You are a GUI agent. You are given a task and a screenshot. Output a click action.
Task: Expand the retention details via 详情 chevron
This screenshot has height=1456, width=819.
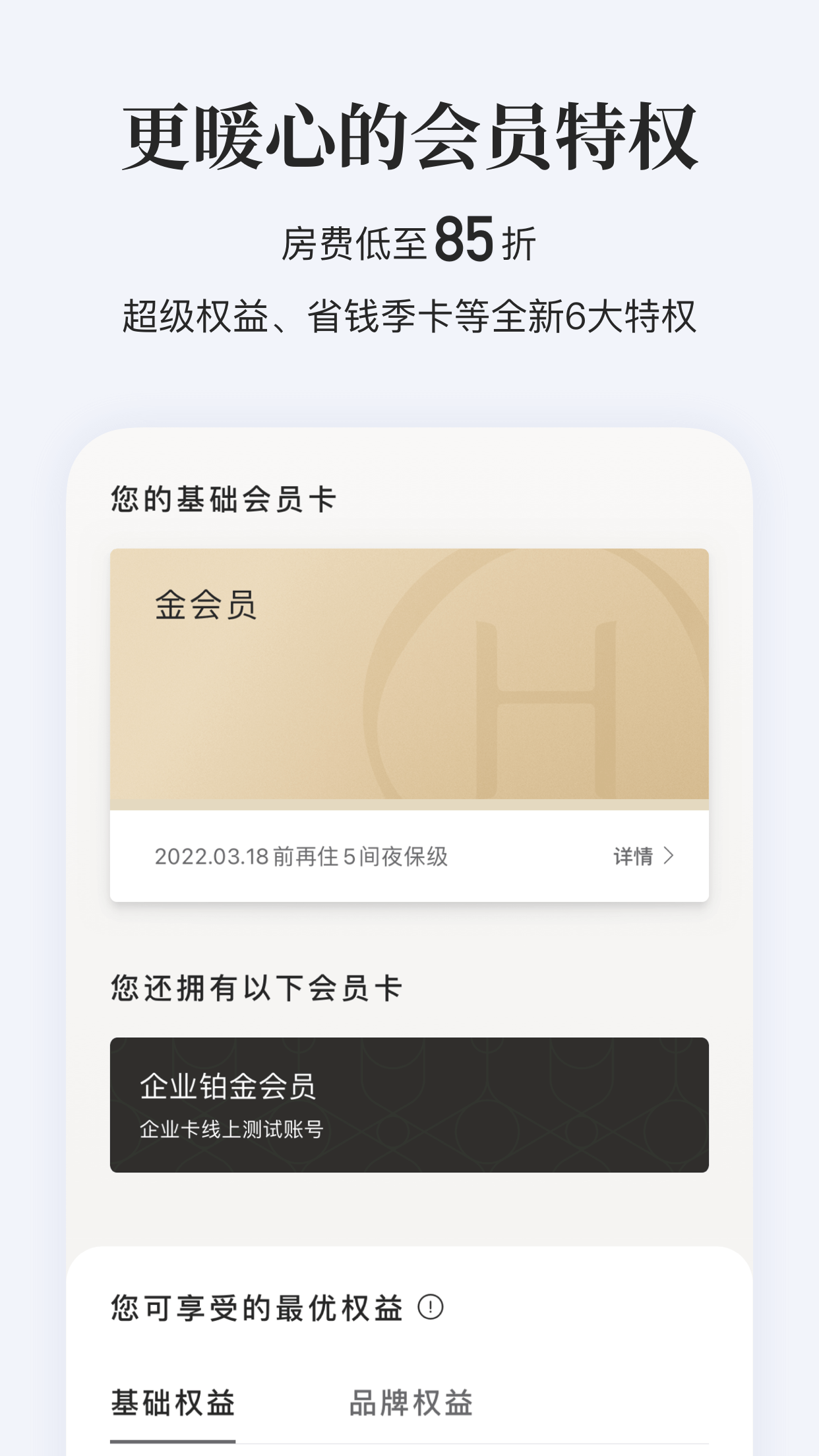pyautogui.click(x=671, y=856)
